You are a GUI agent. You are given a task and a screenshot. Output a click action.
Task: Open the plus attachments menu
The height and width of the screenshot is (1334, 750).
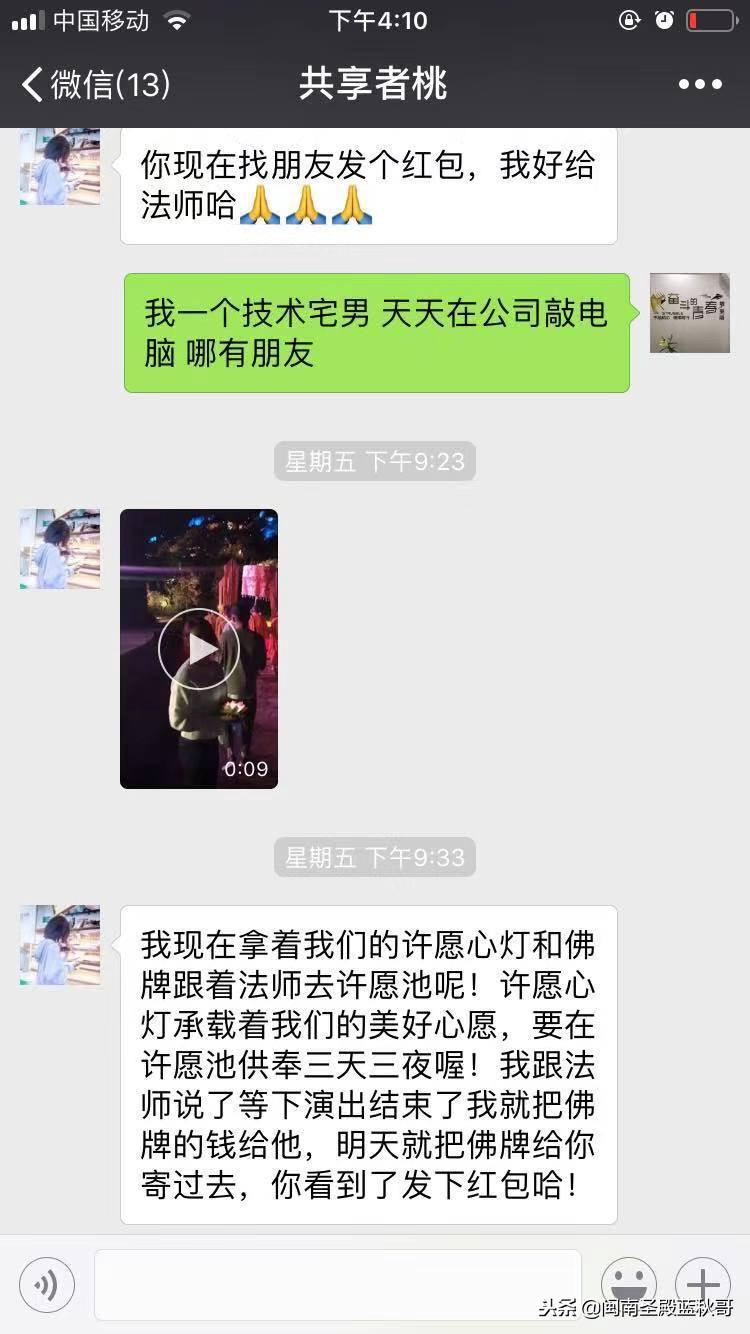tap(702, 1284)
